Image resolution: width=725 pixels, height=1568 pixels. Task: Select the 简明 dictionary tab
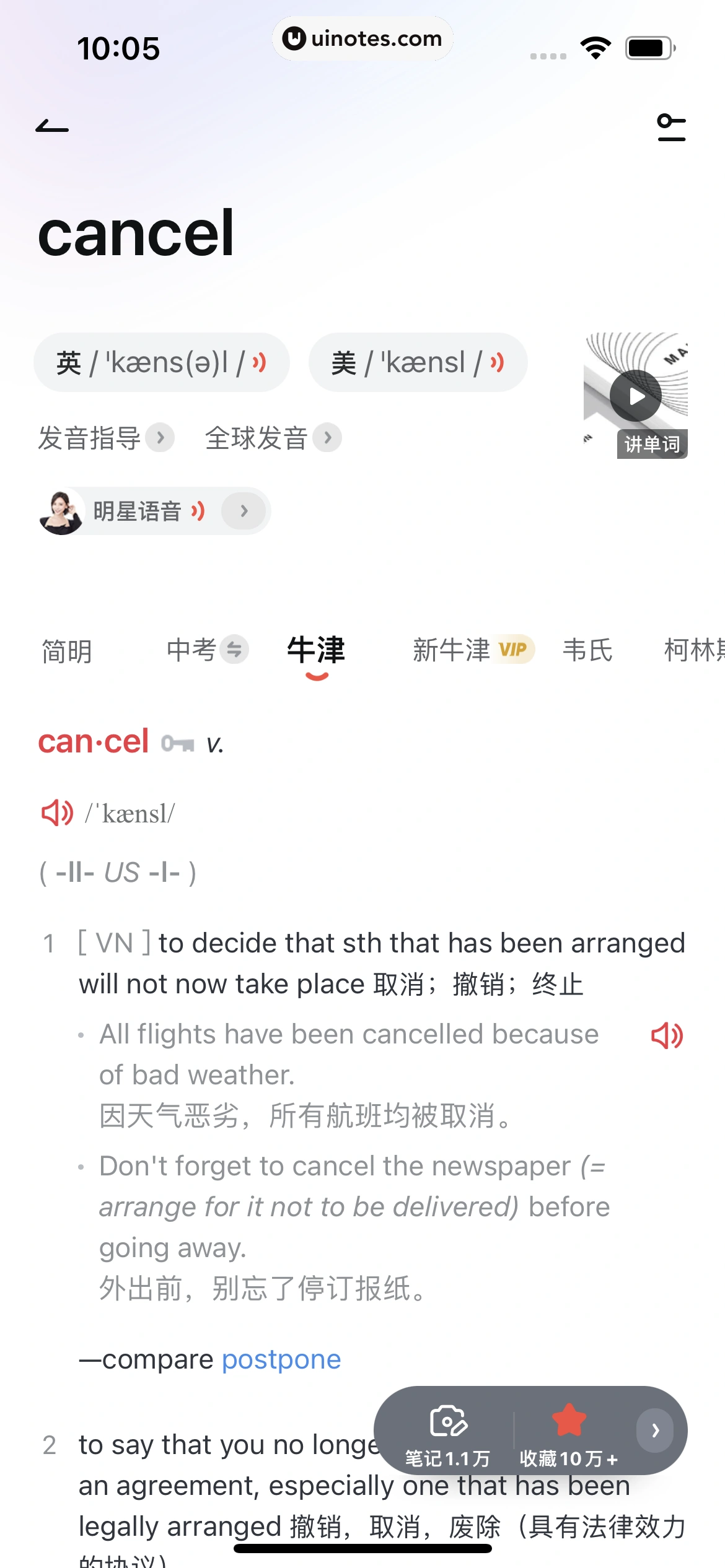click(x=66, y=650)
